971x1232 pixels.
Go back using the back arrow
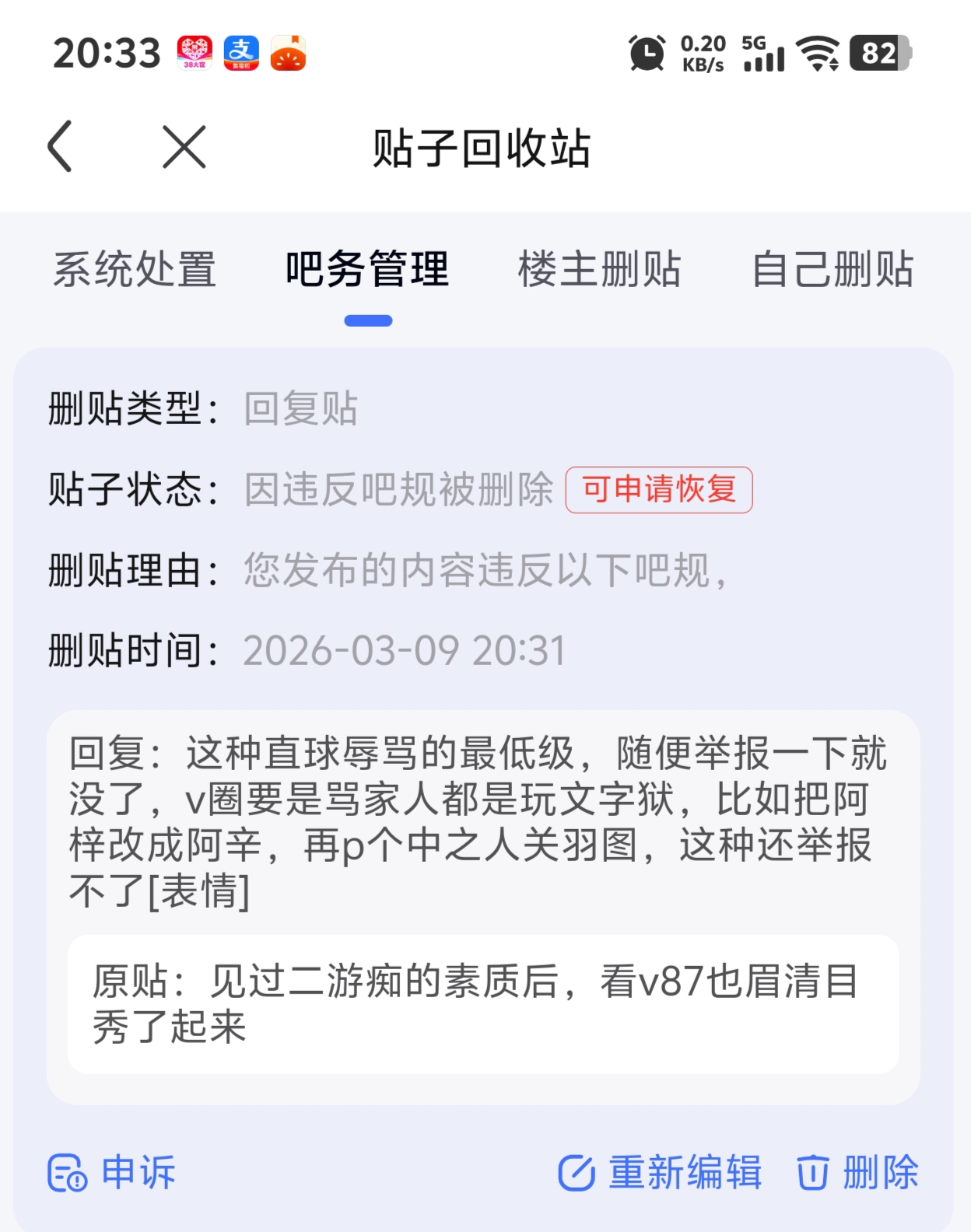[x=60, y=146]
